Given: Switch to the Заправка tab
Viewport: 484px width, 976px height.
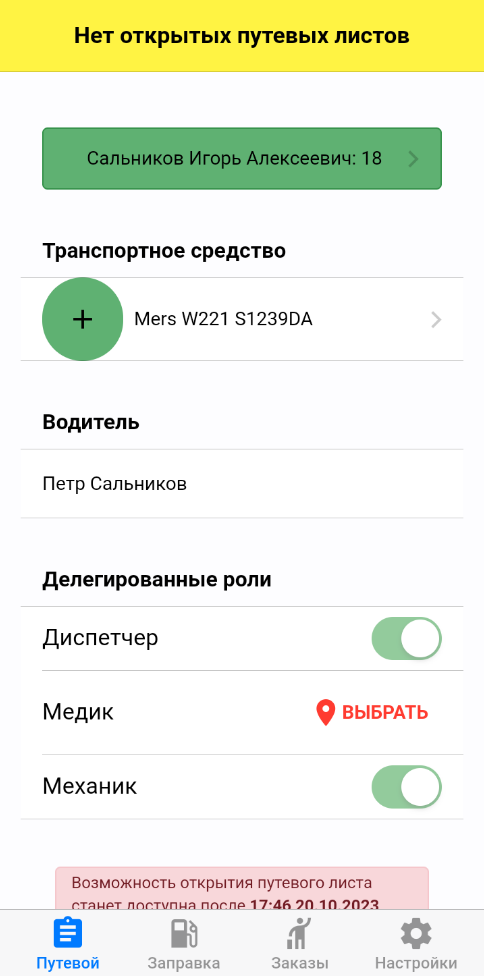Looking at the screenshot, I should (184, 944).
